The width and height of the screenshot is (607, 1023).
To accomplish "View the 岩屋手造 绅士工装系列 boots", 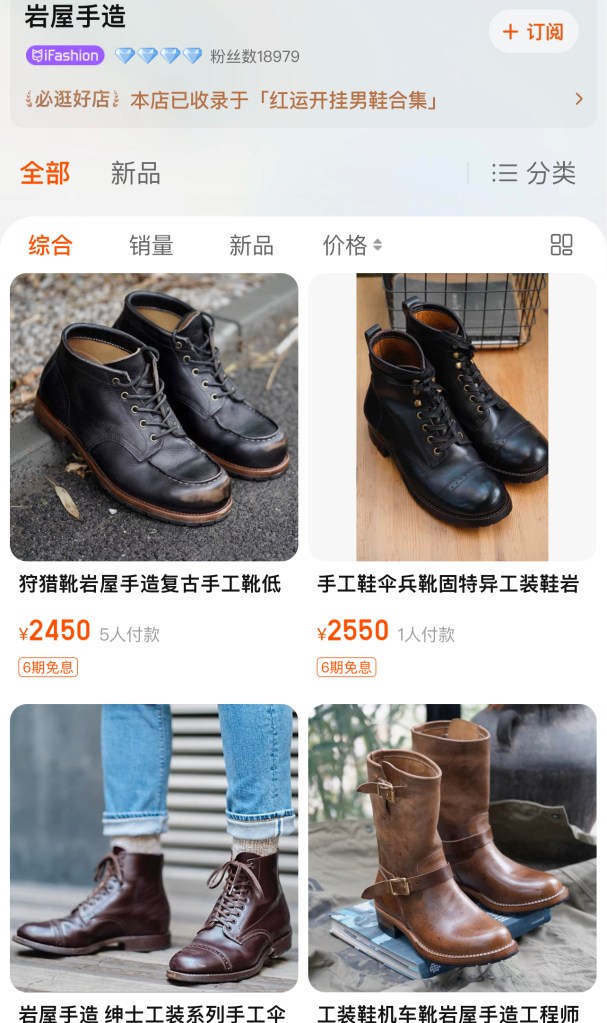I will coord(153,848).
